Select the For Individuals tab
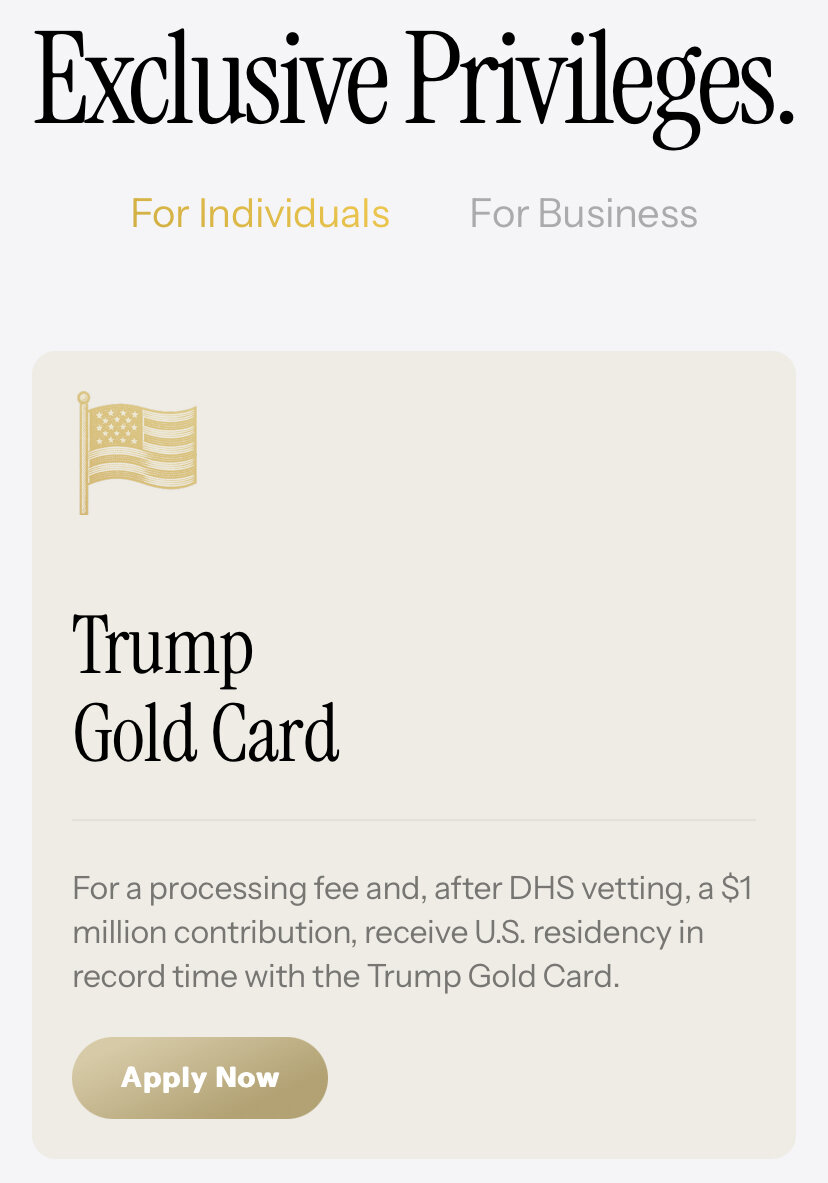This screenshot has width=828, height=1183. click(260, 214)
